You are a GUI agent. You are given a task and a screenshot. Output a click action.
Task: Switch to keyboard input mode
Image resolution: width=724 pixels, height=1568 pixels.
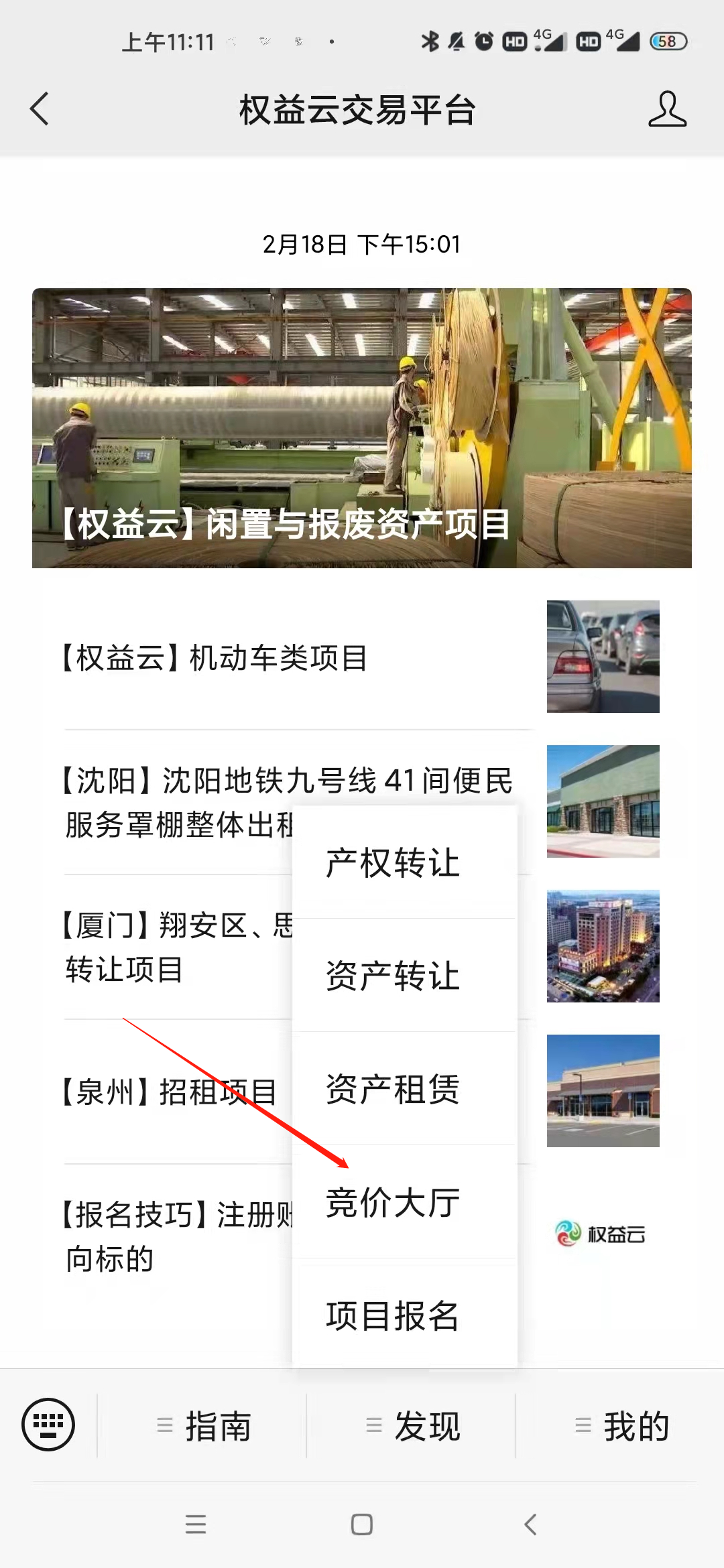(x=48, y=1425)
